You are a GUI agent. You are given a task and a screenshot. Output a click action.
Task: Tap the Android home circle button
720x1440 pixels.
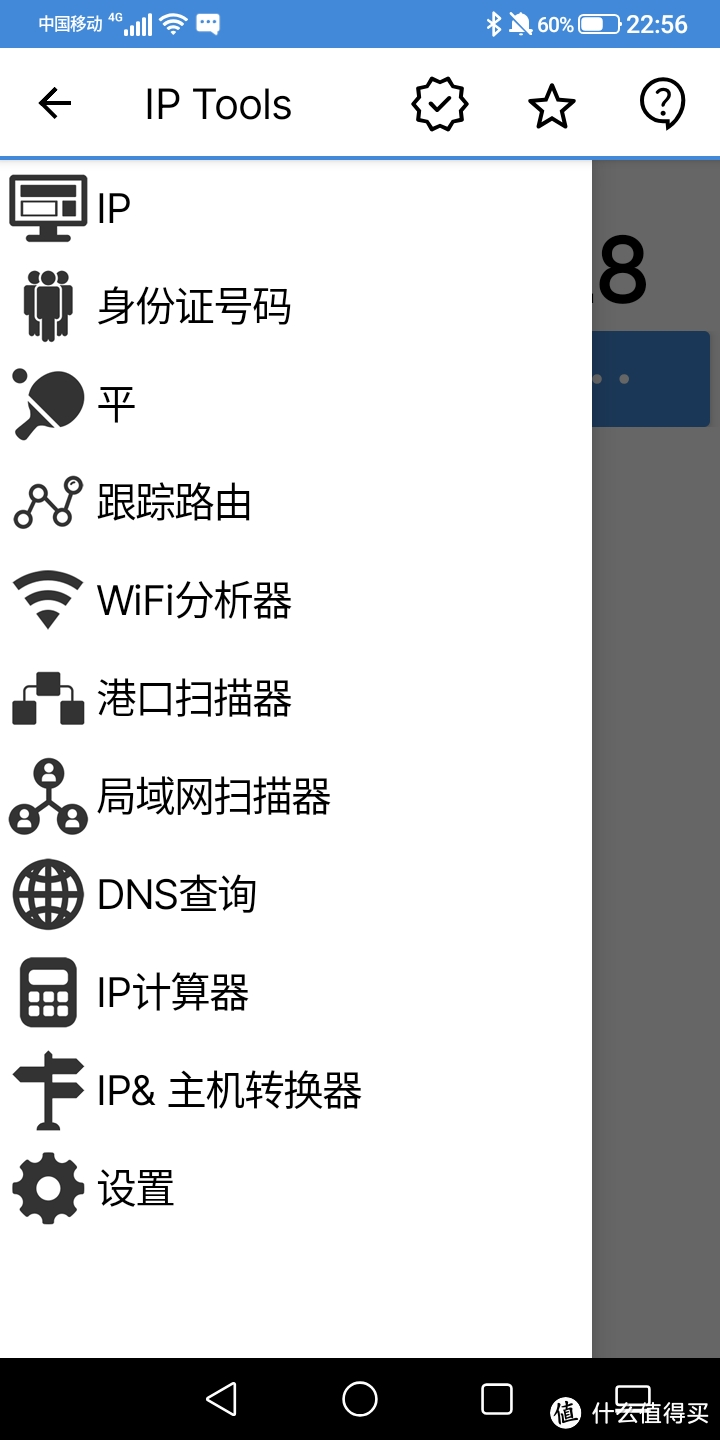360,1398
